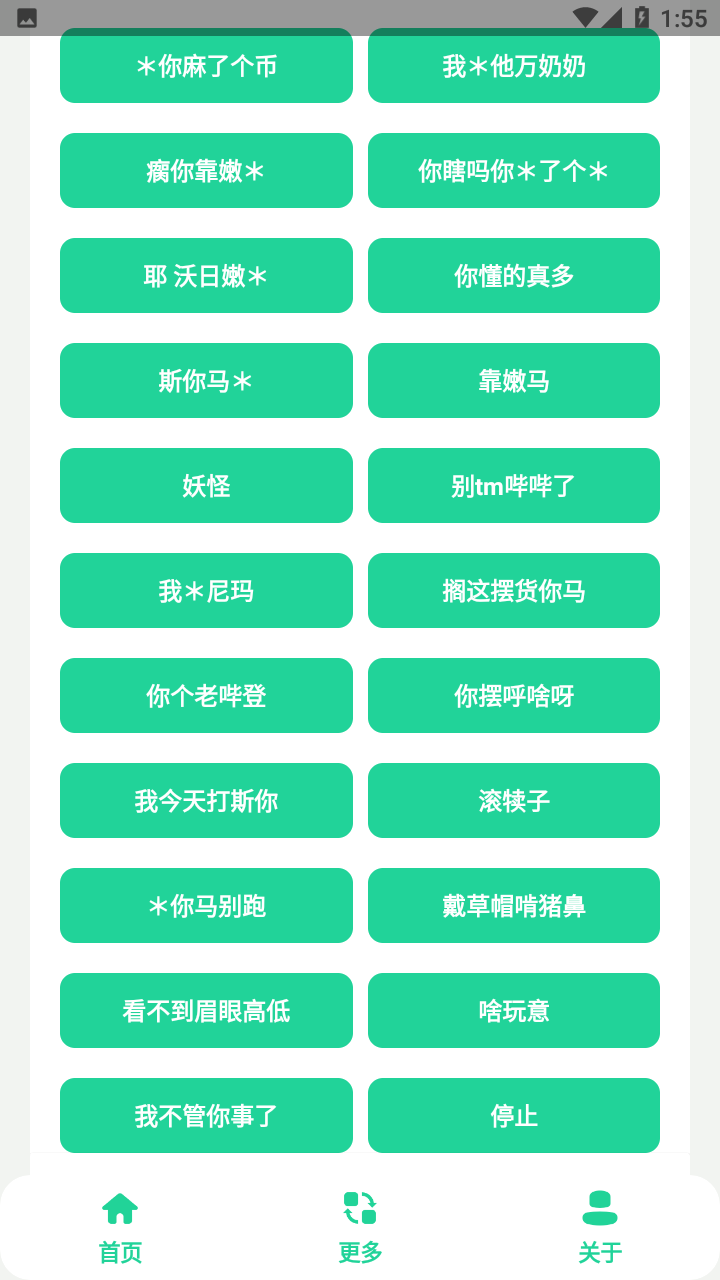This screenshot has height=1280, width=720.
Task: Select the 我今天打斯你 button
Action: pos(206,800)
